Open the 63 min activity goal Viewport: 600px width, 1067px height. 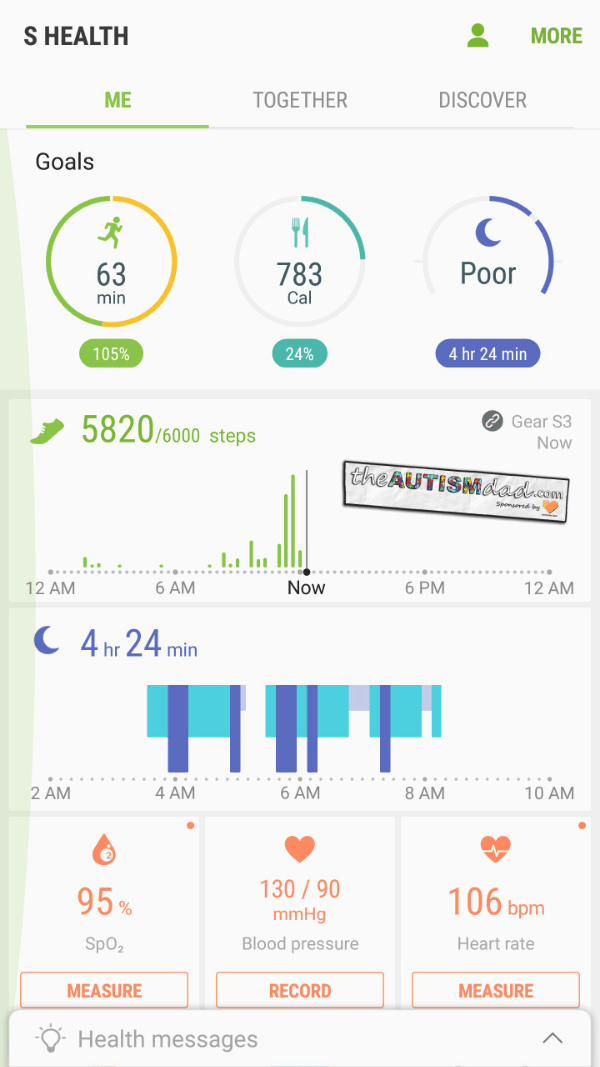click(111, 262)
